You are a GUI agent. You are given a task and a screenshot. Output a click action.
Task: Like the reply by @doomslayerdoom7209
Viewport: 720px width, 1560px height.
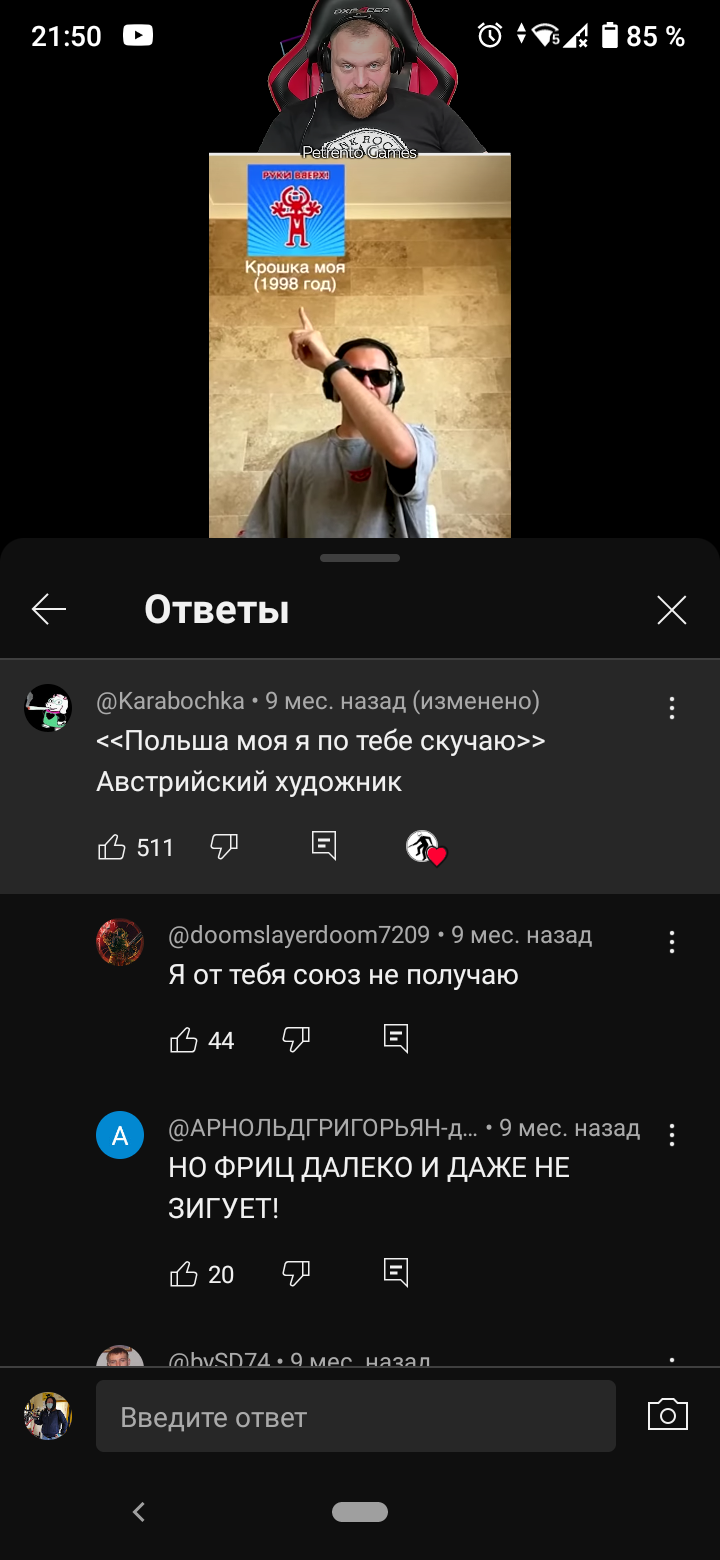184,1040
